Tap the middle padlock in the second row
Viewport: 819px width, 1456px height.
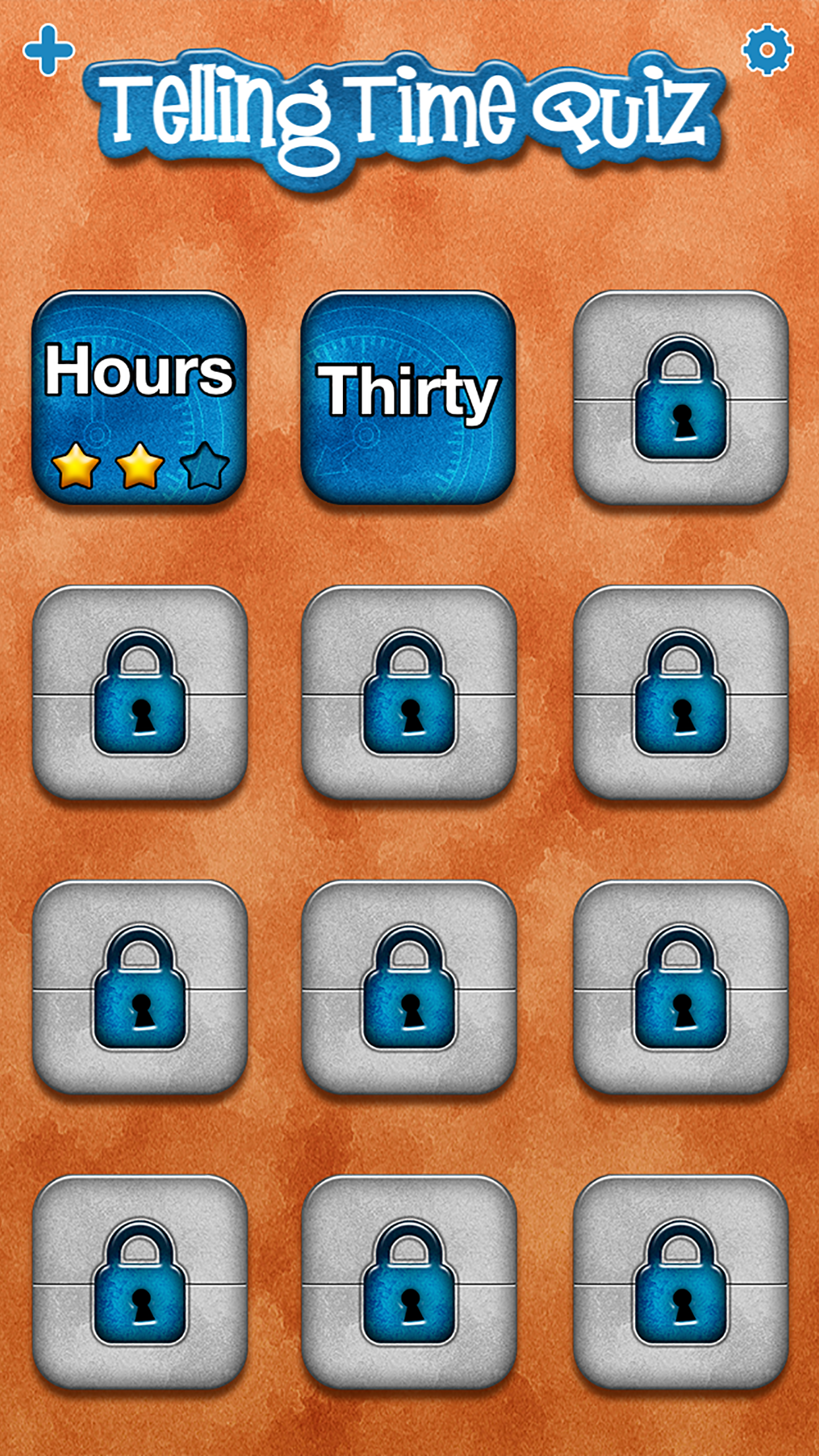[x=409, y=692]
